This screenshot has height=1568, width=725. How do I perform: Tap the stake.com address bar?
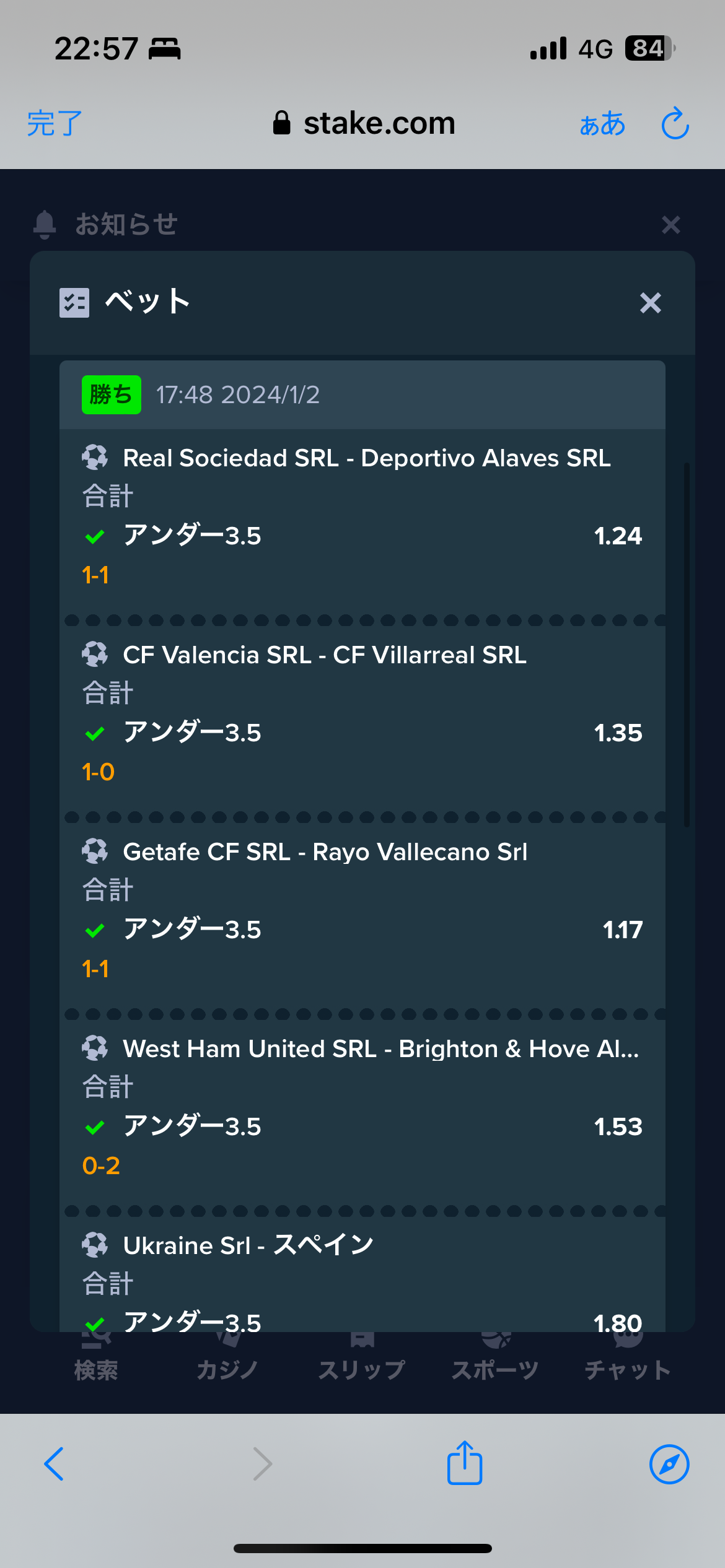point(364,123)
